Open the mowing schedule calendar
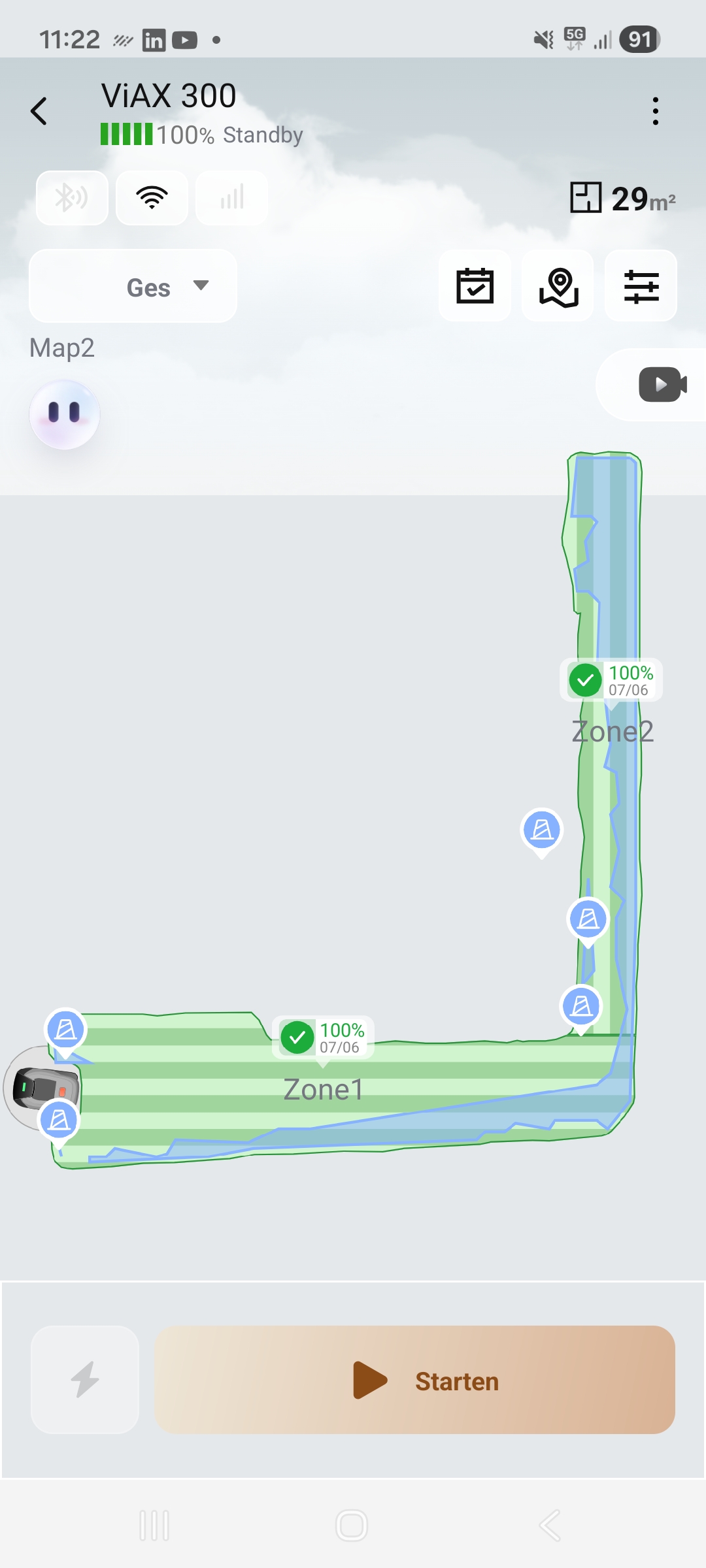Viewport: 706px width, 1568px height. point(475,286)
